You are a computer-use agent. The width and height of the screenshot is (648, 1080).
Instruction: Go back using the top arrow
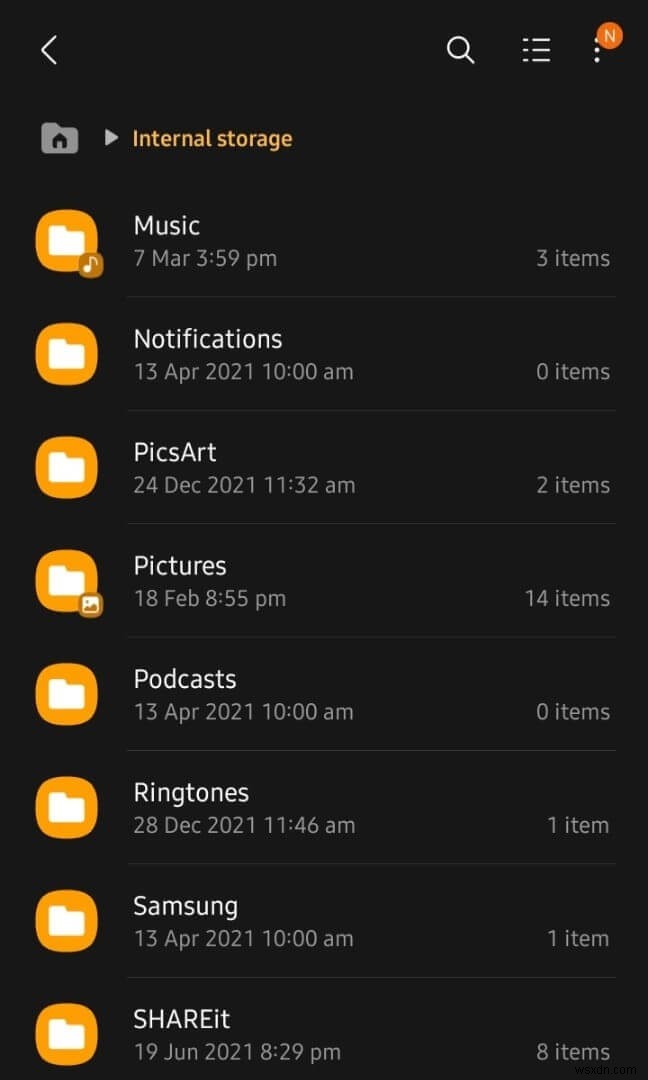coord(49,50)
